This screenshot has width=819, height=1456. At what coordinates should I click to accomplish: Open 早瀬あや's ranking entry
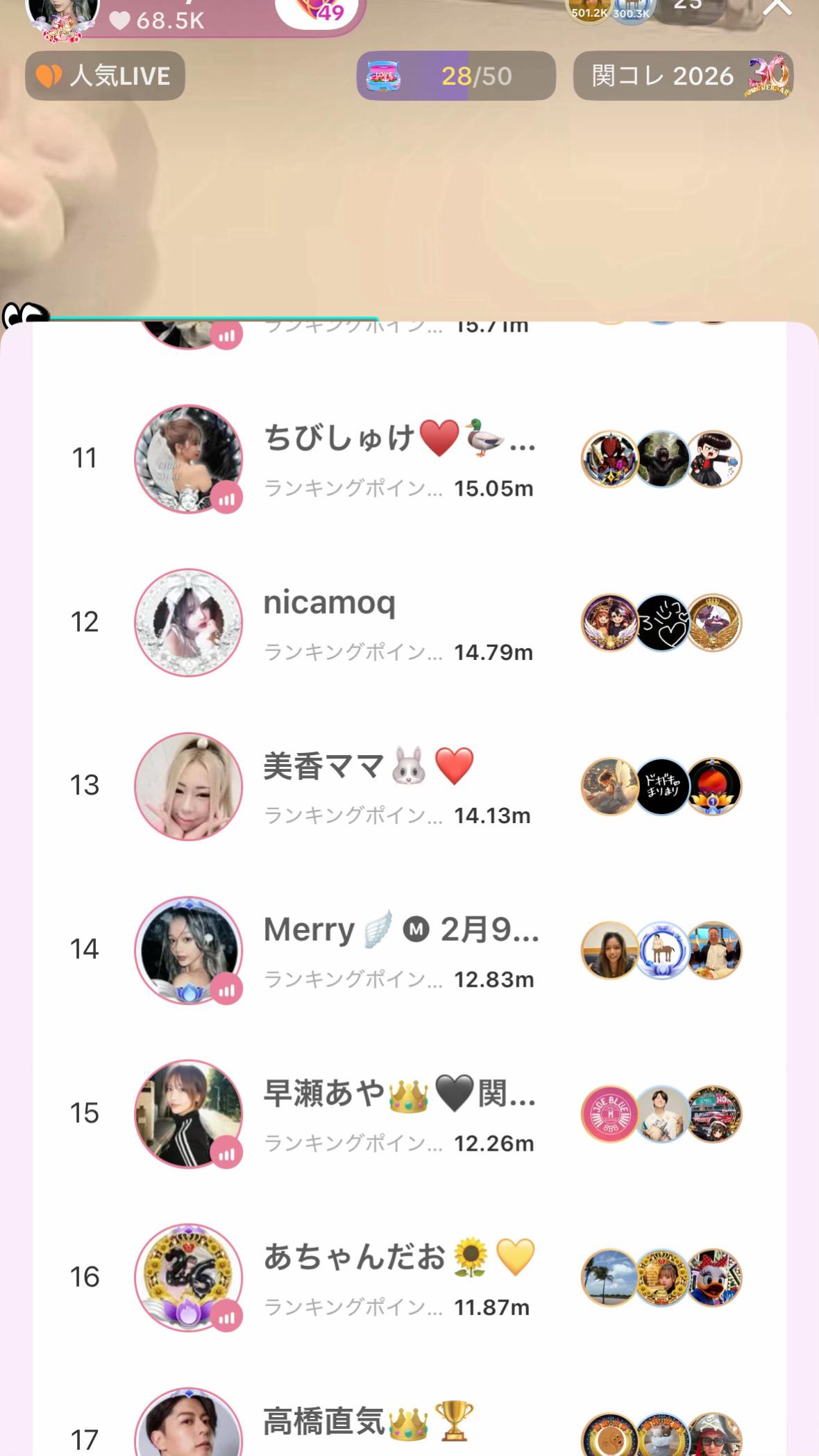[409, 1114]
